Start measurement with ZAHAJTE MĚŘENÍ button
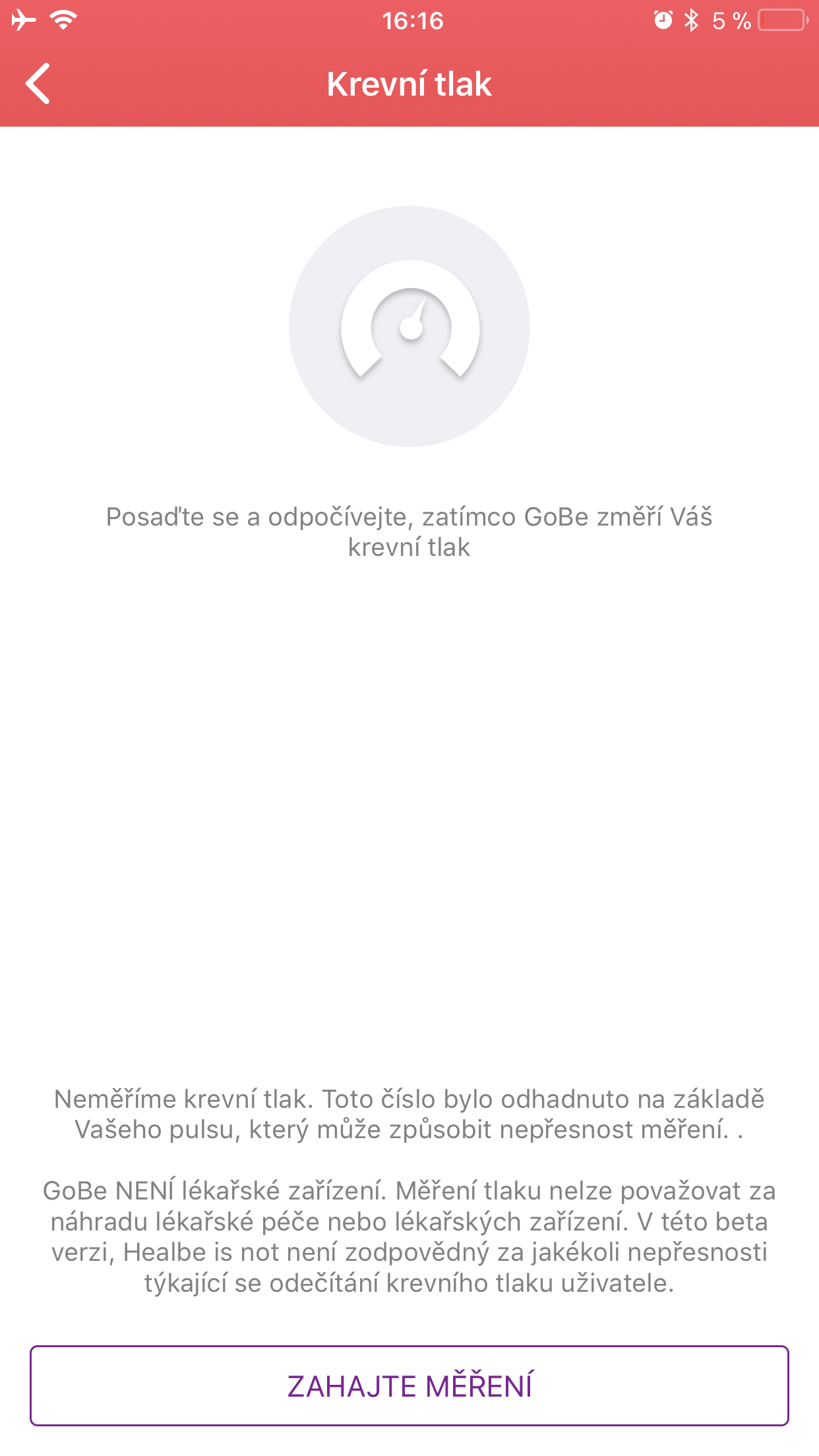 pos(409,1385)
